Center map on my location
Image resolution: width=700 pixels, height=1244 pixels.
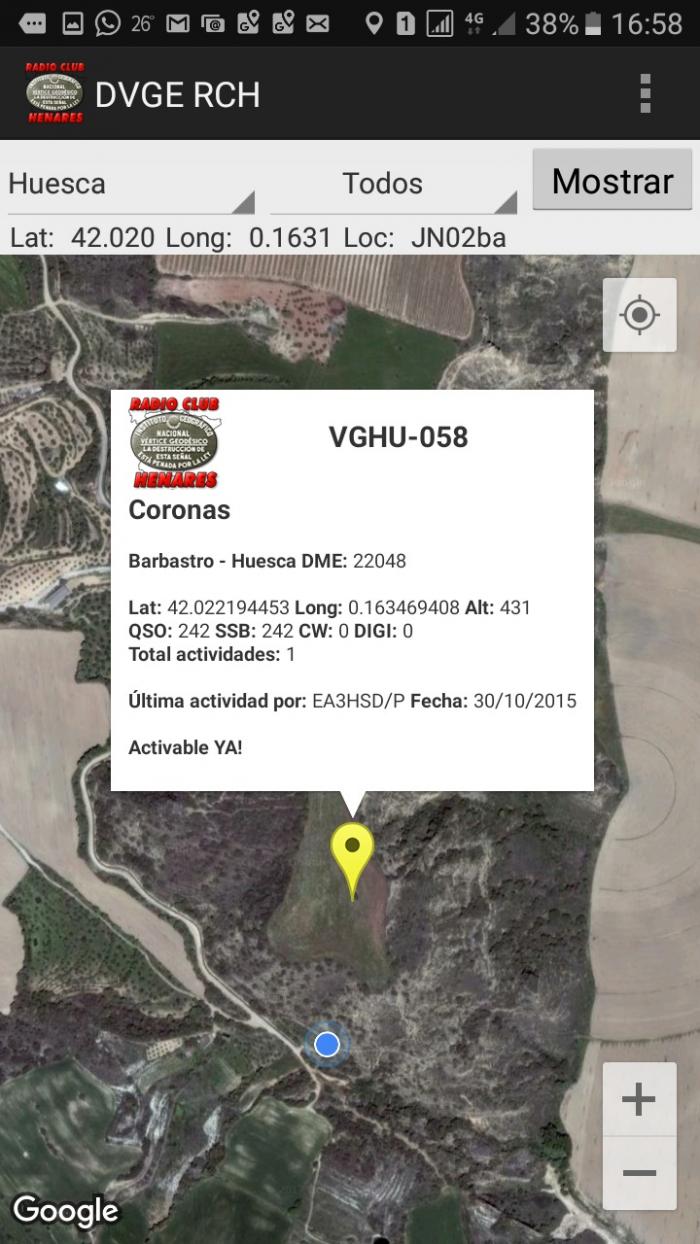click(640, 315)
